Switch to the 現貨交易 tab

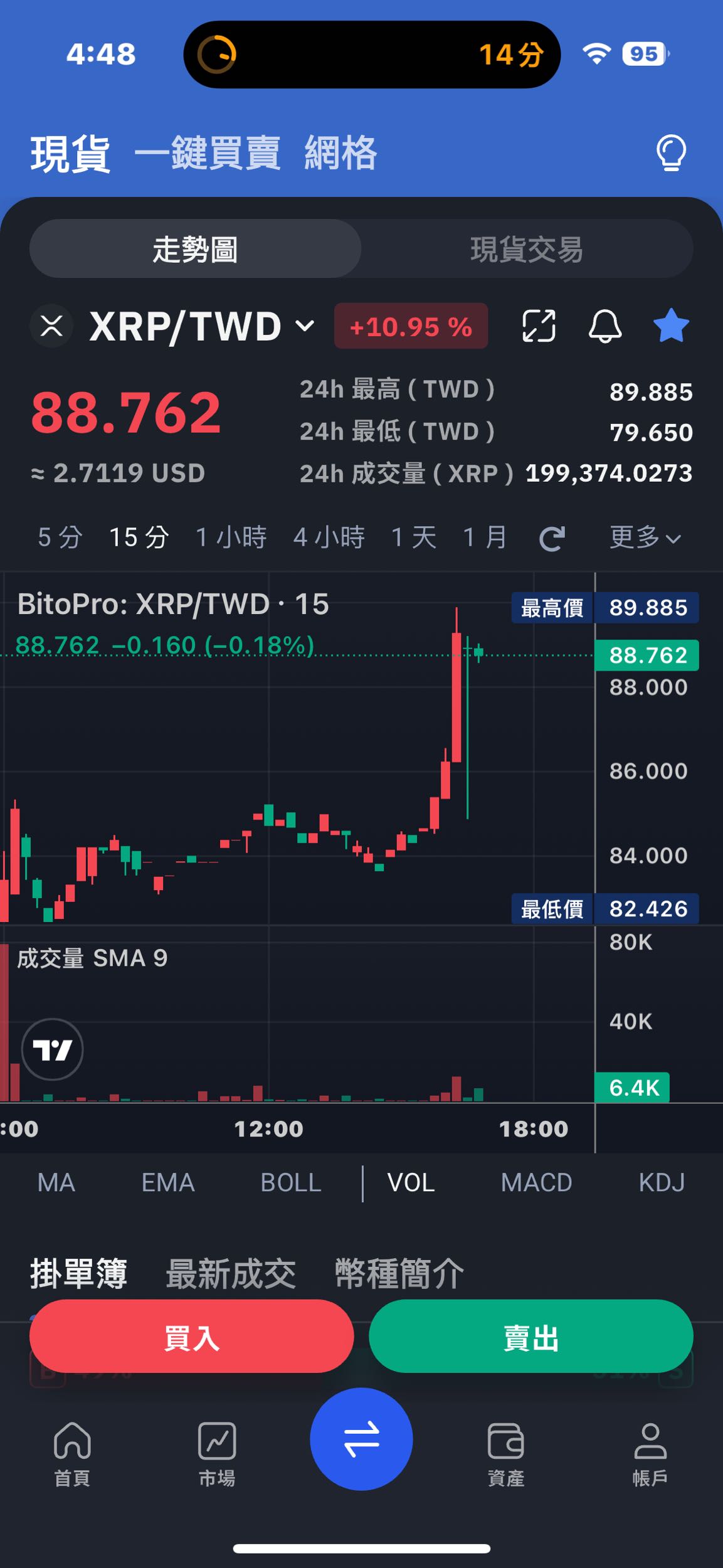point(527,249)
